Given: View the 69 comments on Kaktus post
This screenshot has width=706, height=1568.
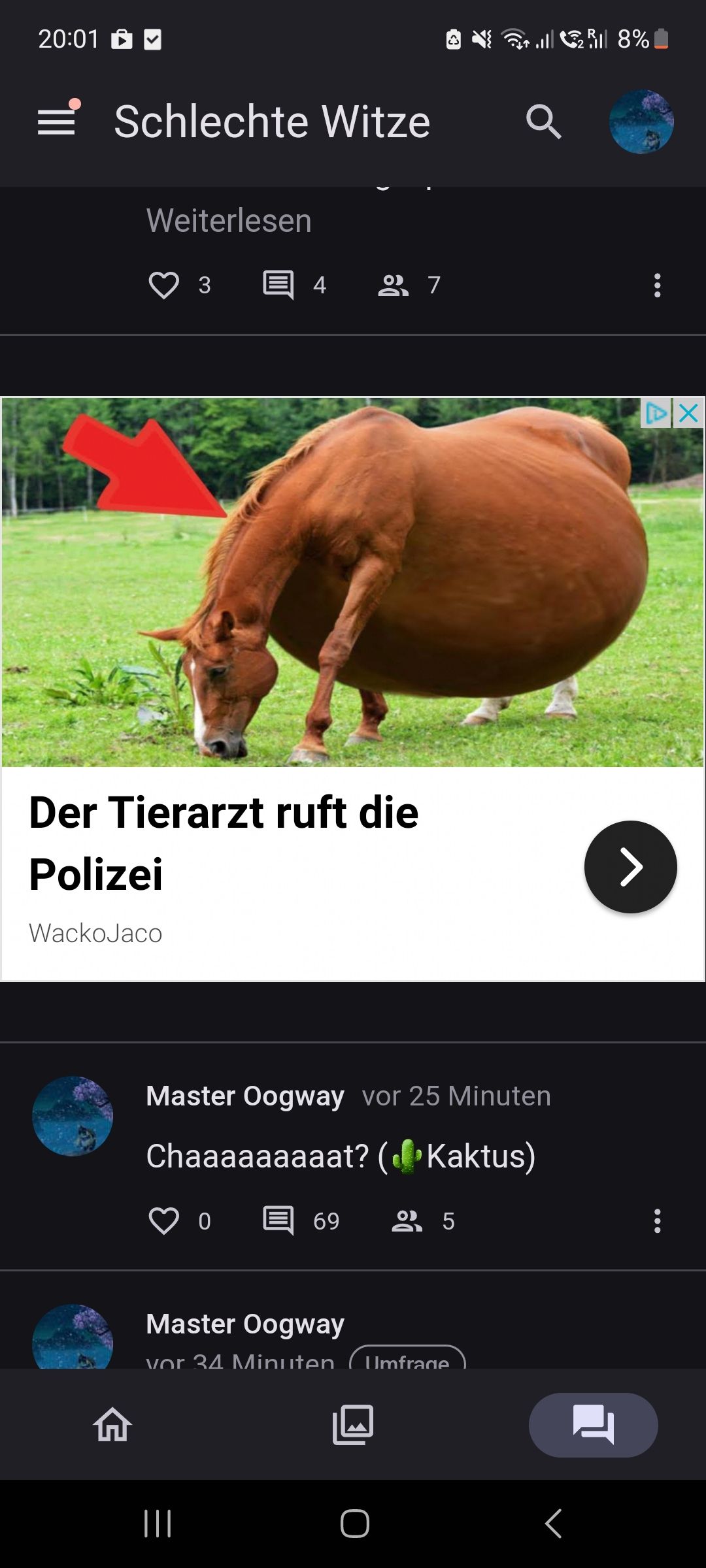Looking at the screenshot, I should pyautogui.click(x=278, y=1221).
